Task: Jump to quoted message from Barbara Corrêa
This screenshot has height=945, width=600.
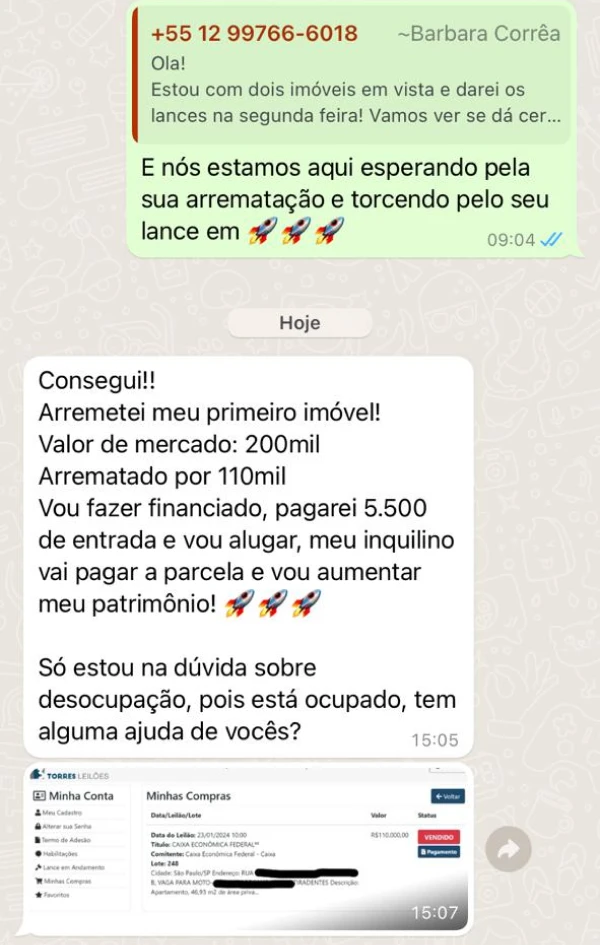Action: 351,75
